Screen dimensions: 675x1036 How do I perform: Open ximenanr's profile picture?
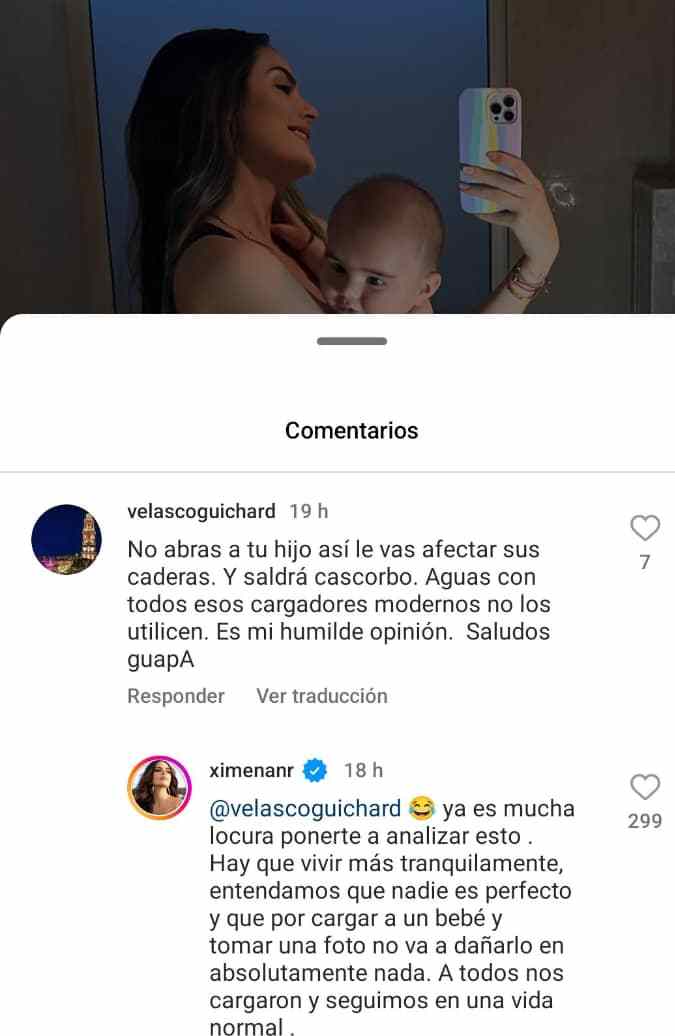(159, 787)
